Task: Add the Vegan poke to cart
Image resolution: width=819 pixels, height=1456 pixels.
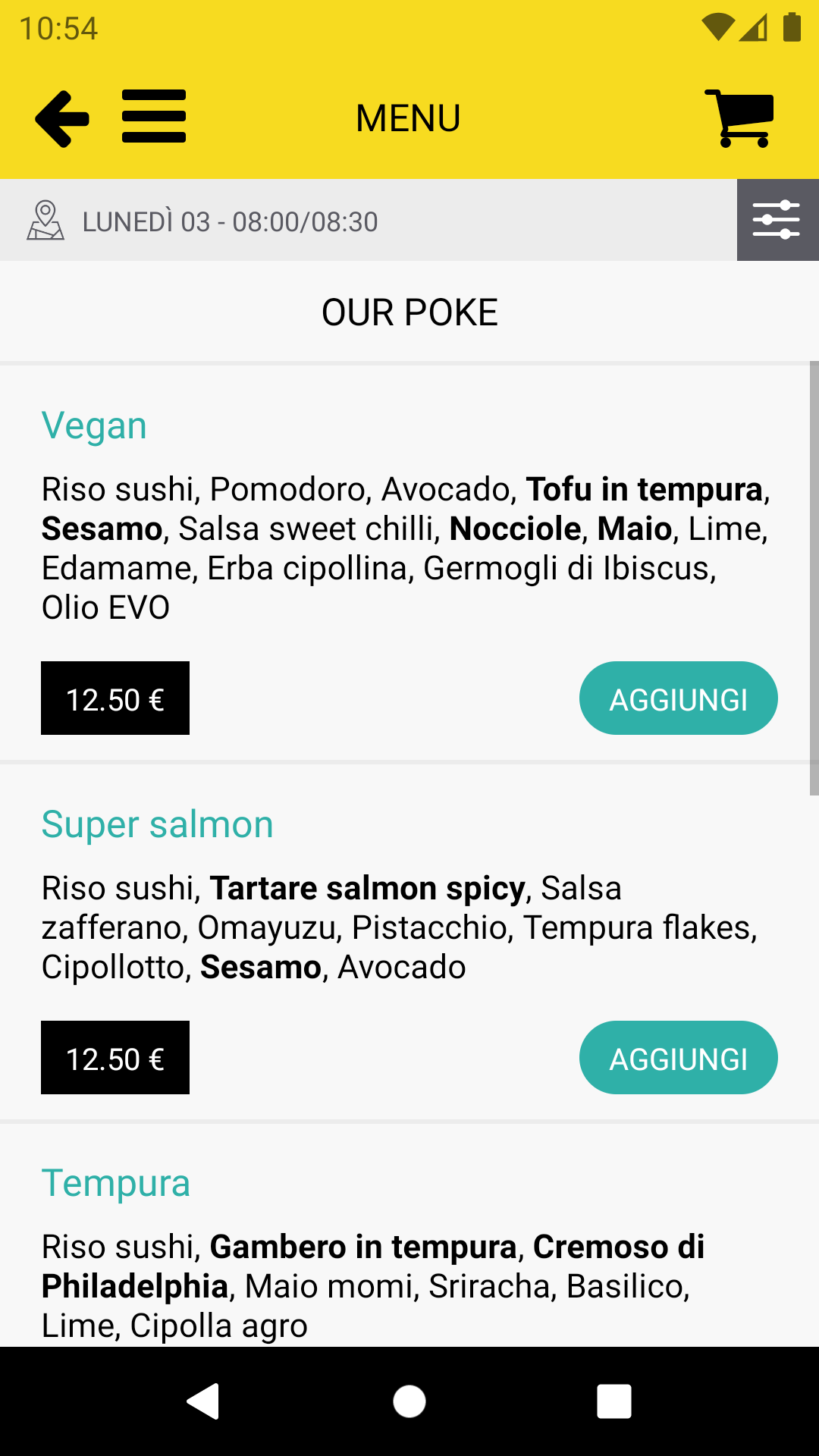Action: click(x=678, y=698)
